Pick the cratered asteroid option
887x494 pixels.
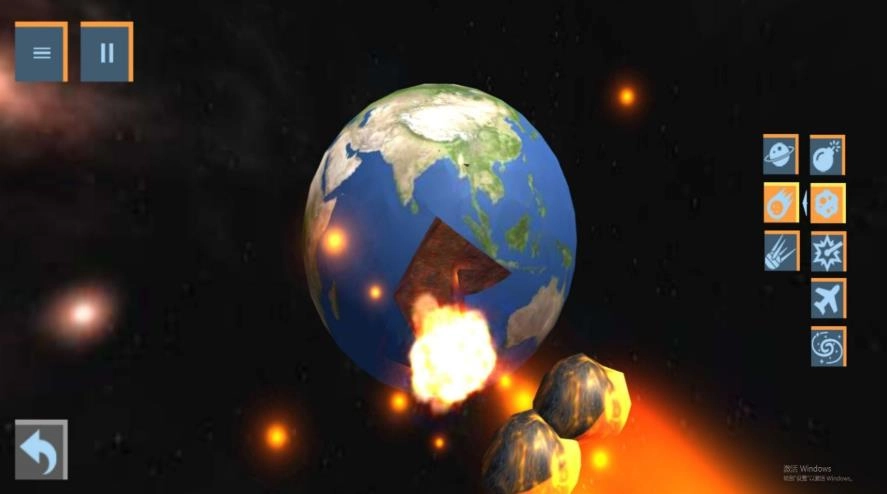(x=828, y=203)
